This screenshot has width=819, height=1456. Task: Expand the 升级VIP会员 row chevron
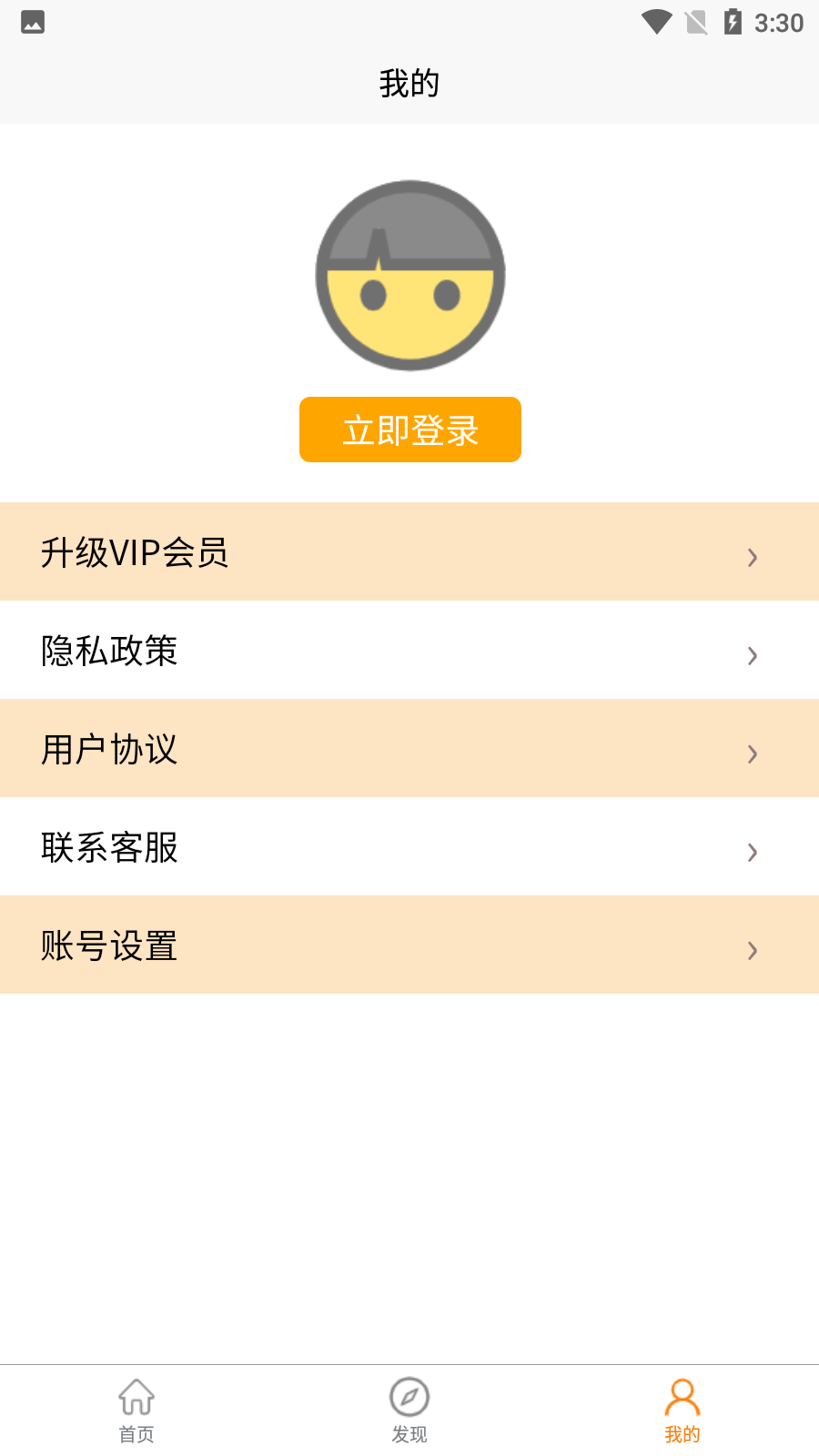[752, 557]
